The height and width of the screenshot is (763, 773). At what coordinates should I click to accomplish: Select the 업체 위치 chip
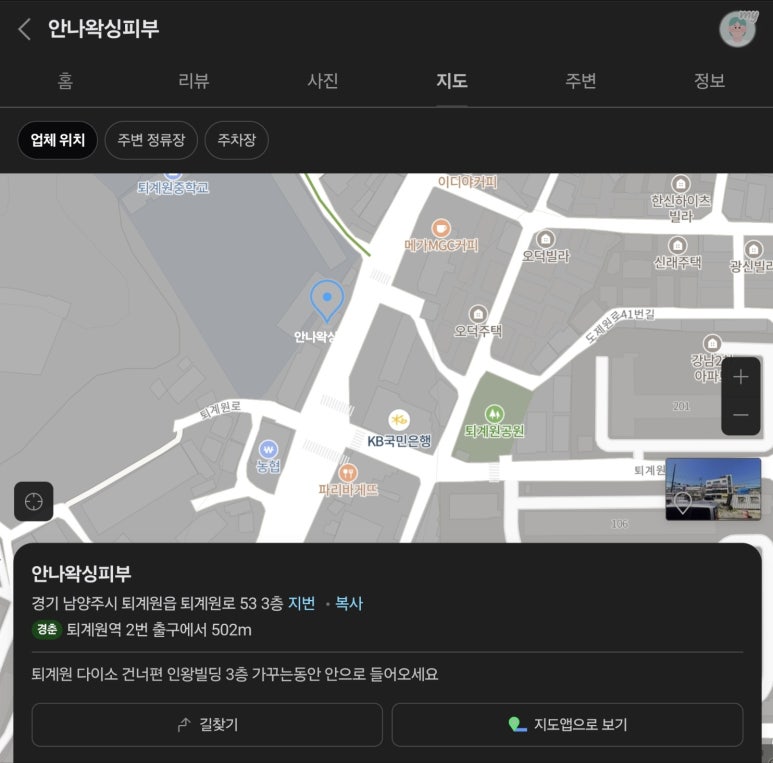(58, 140)
